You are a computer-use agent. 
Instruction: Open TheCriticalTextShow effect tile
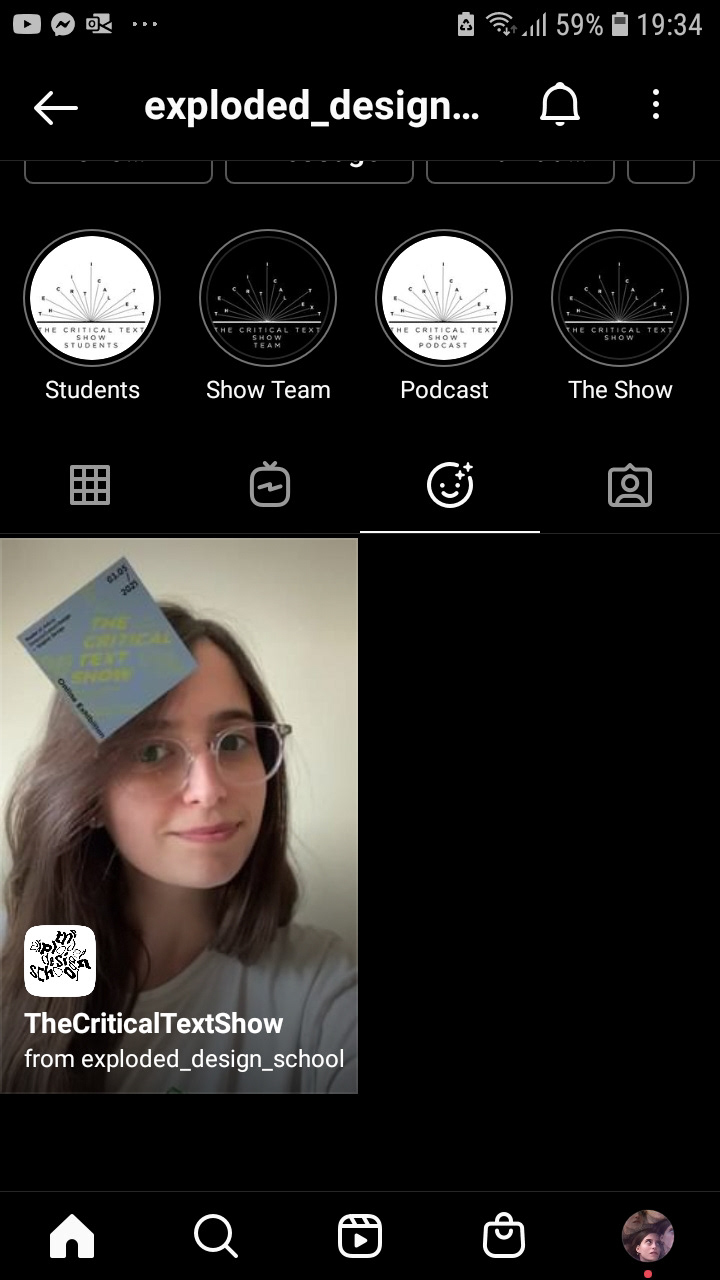[x=179, y=816]
